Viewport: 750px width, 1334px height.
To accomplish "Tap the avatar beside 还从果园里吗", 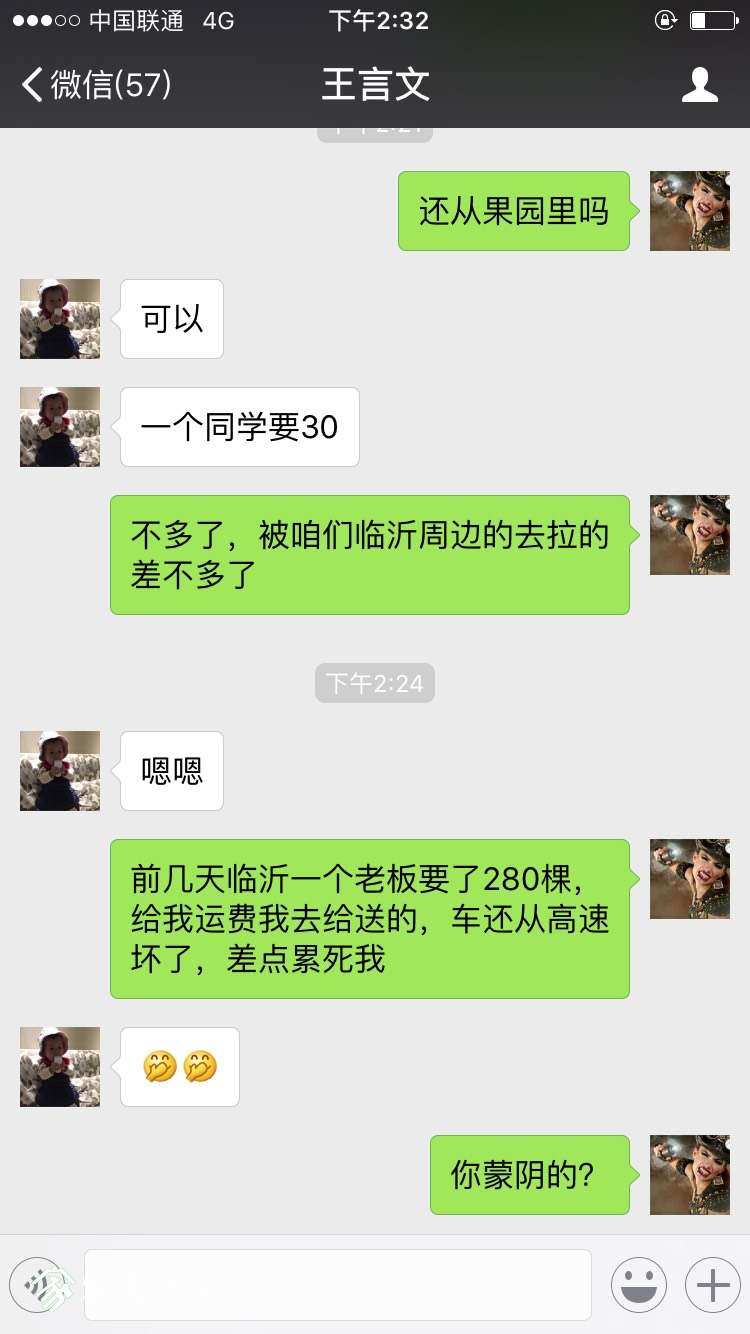I will pyautogui.click(x=689, y=211).
